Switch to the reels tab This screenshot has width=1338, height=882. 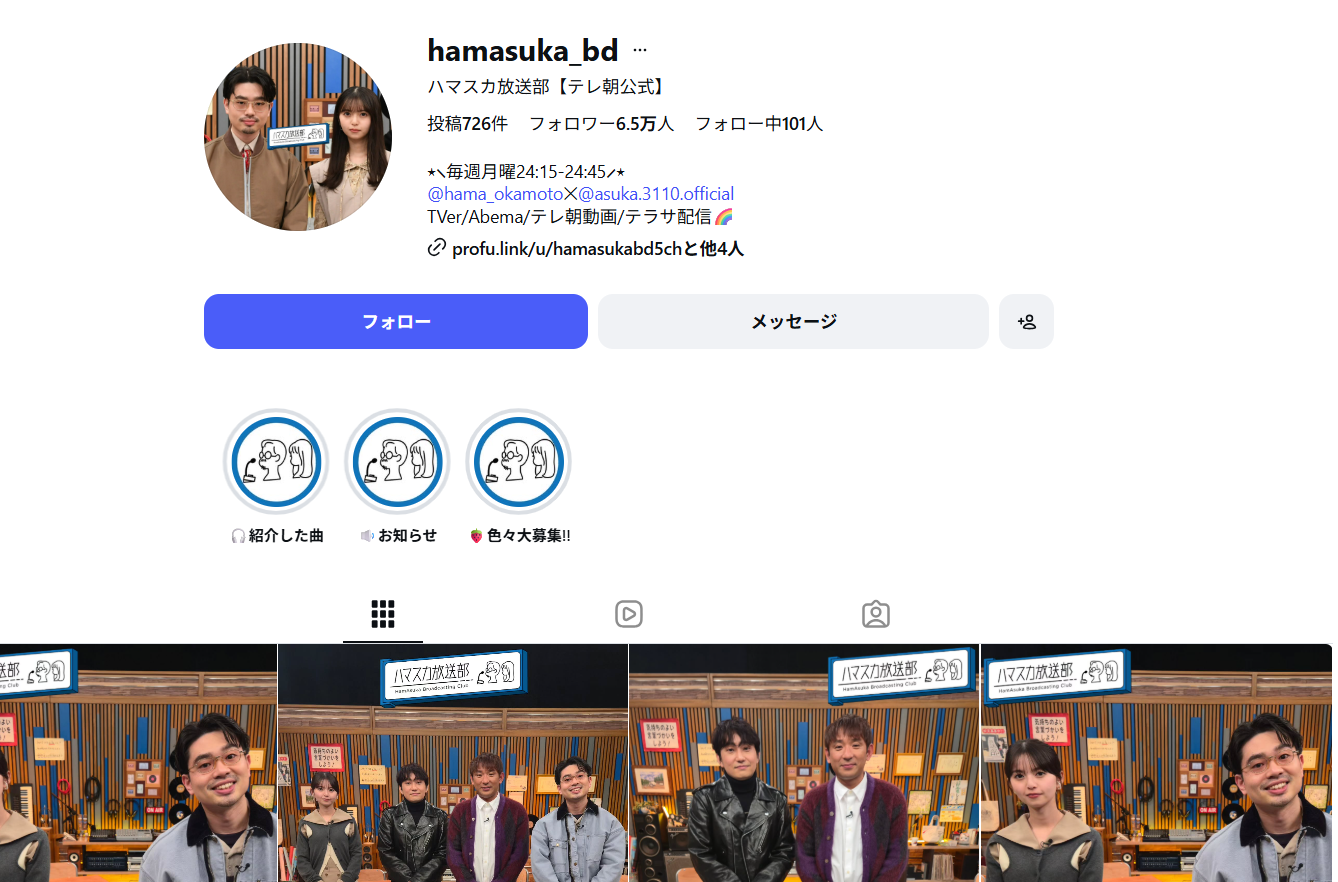629,614
